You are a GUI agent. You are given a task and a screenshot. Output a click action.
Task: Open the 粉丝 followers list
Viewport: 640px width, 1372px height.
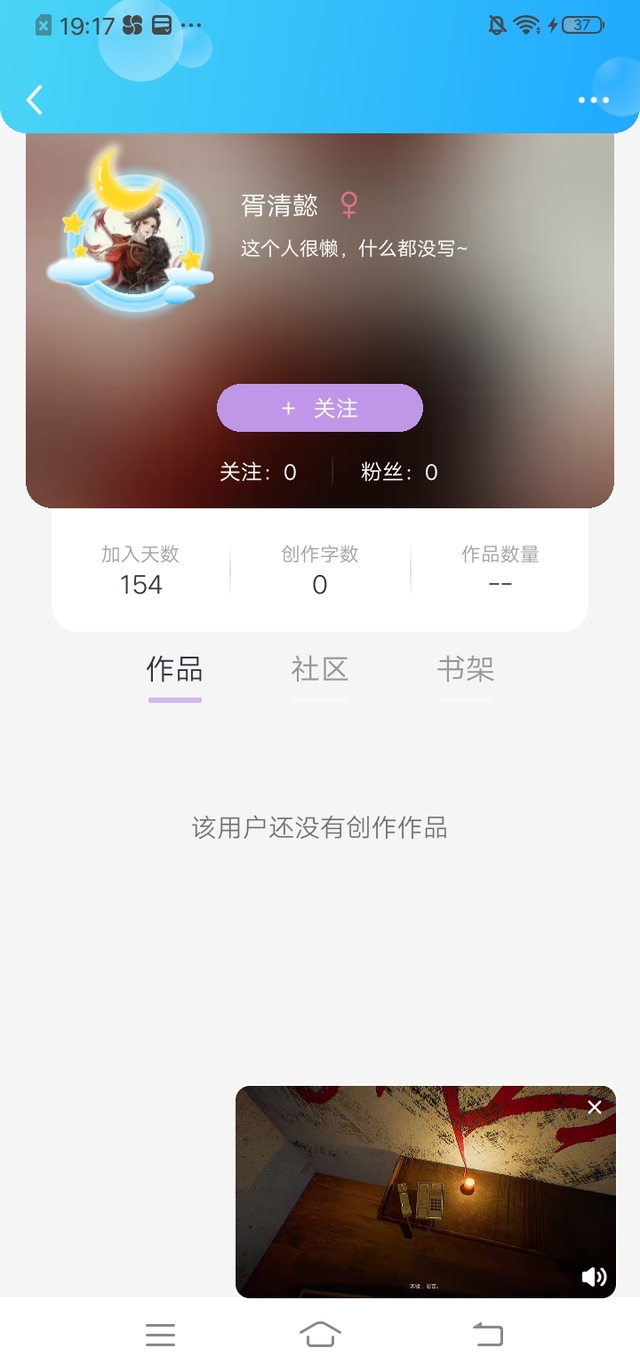click(399, 472)
